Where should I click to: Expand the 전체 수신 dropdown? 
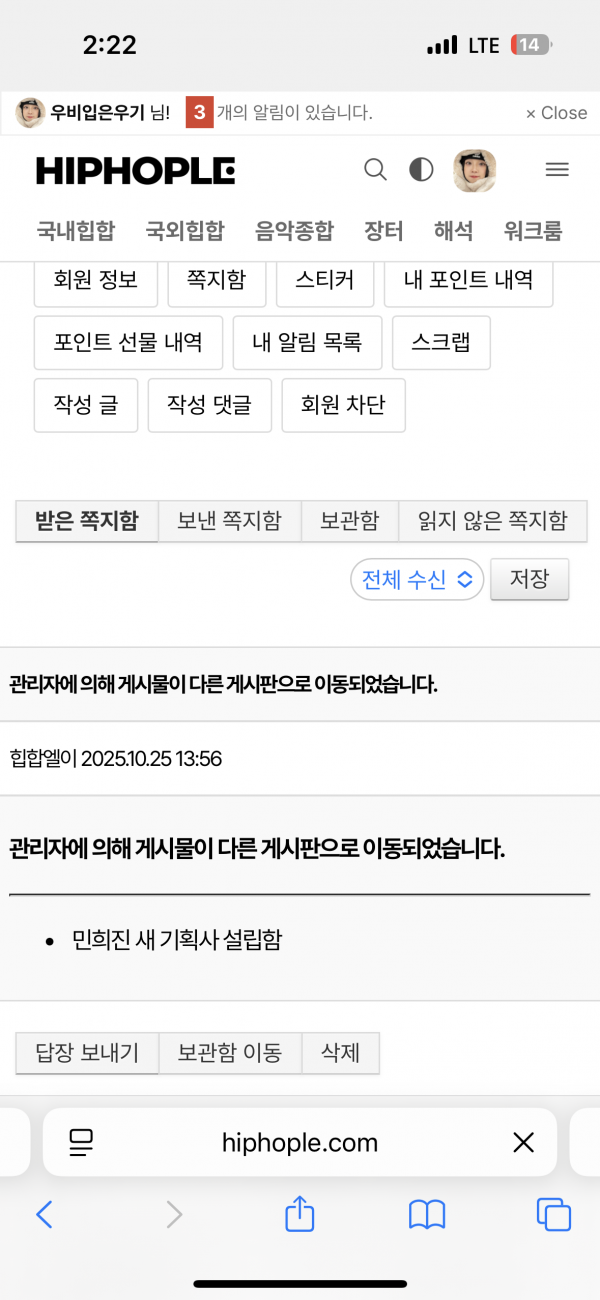pyautogui.click(x=417, y=579)
